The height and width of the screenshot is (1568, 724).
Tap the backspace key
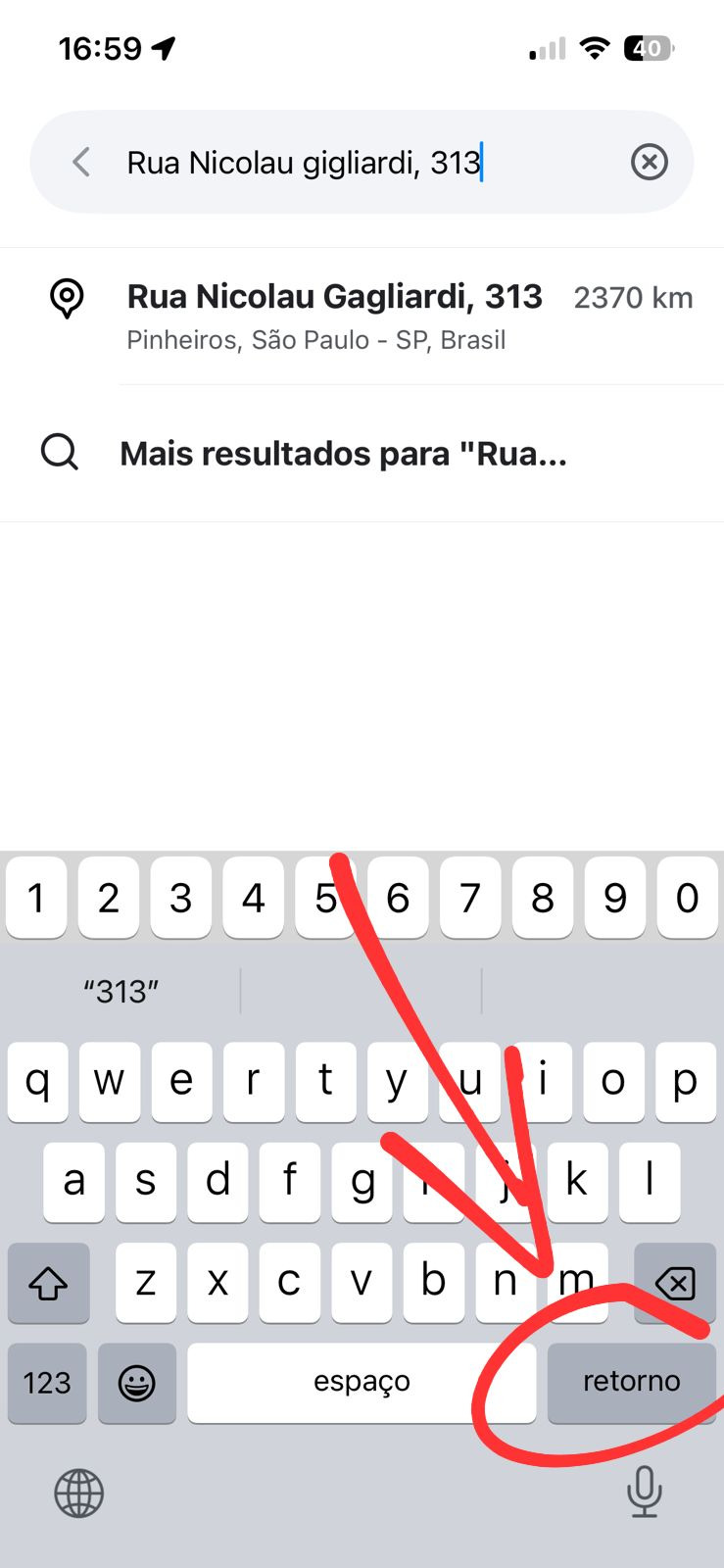(x=675, y=1283)
